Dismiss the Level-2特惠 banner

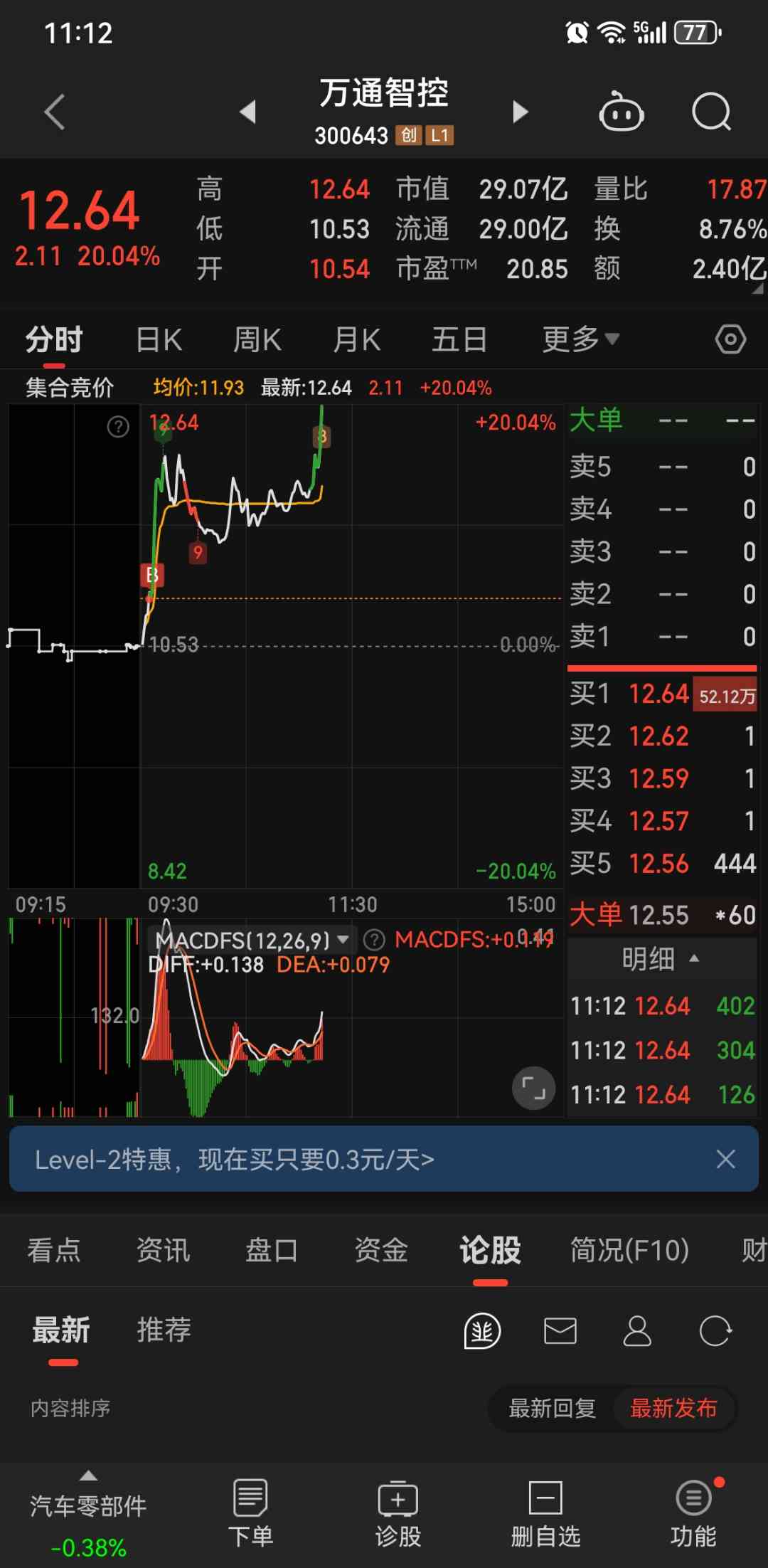[725, 1159]
